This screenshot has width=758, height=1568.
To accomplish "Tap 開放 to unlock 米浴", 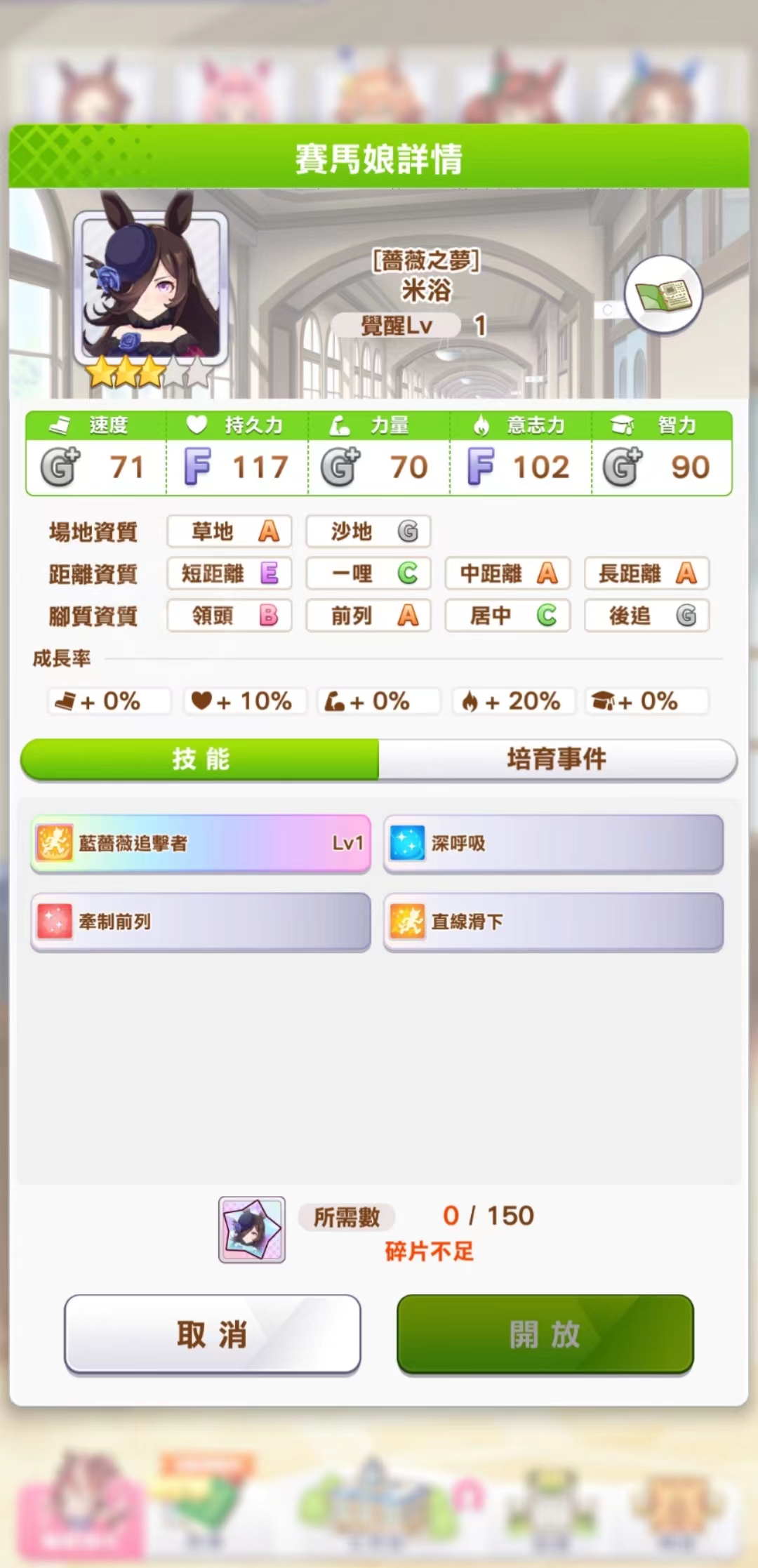I will 545,1334.
